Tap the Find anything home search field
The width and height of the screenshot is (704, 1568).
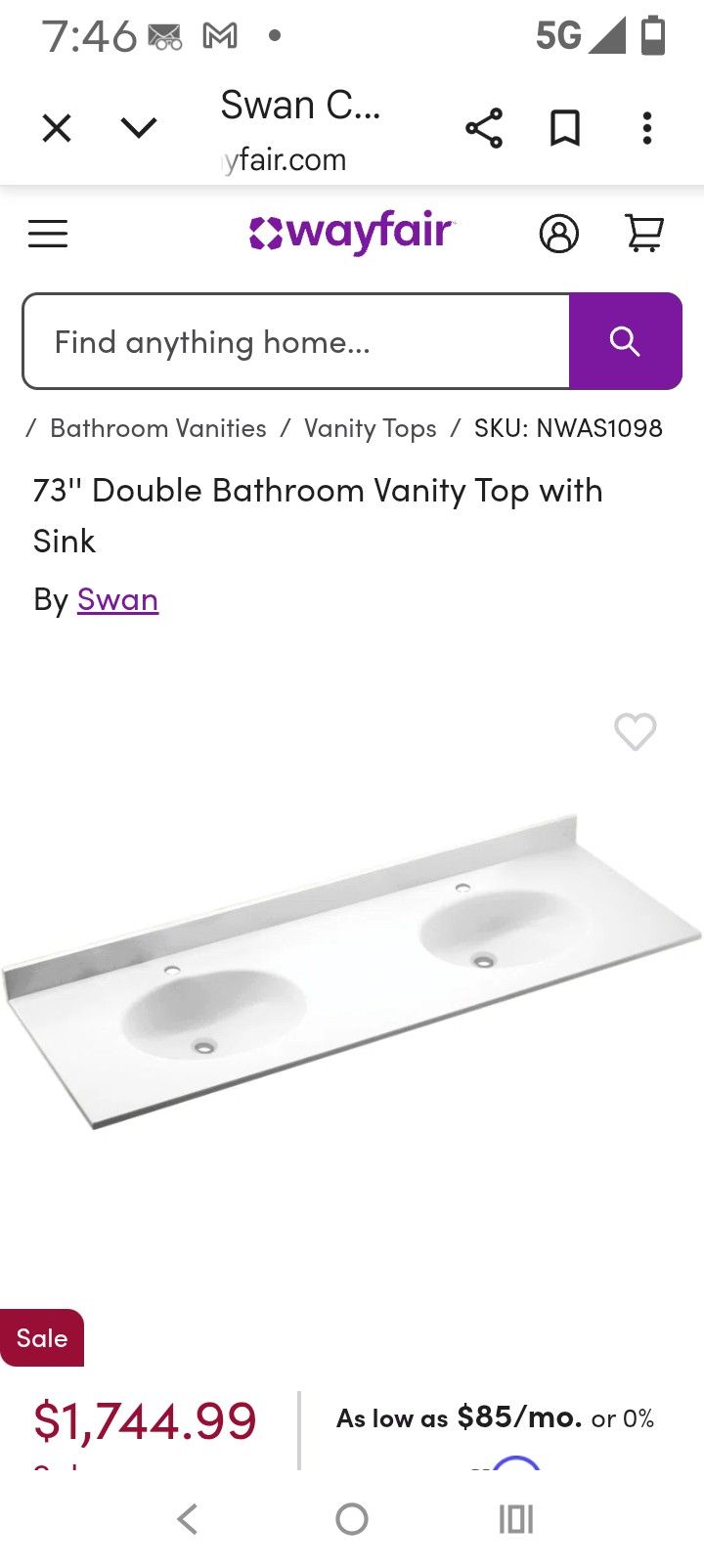[293, 341]
